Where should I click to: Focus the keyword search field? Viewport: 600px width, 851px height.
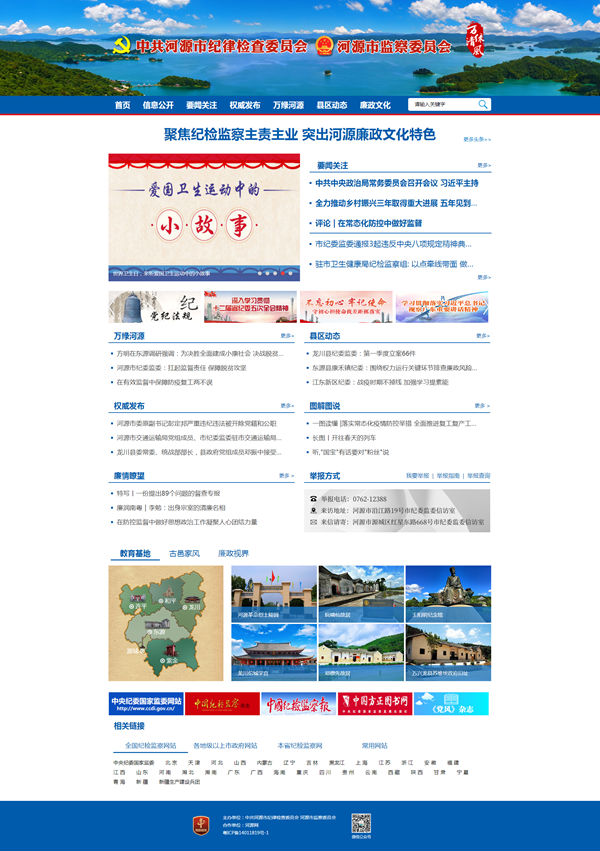pos(441,104)
